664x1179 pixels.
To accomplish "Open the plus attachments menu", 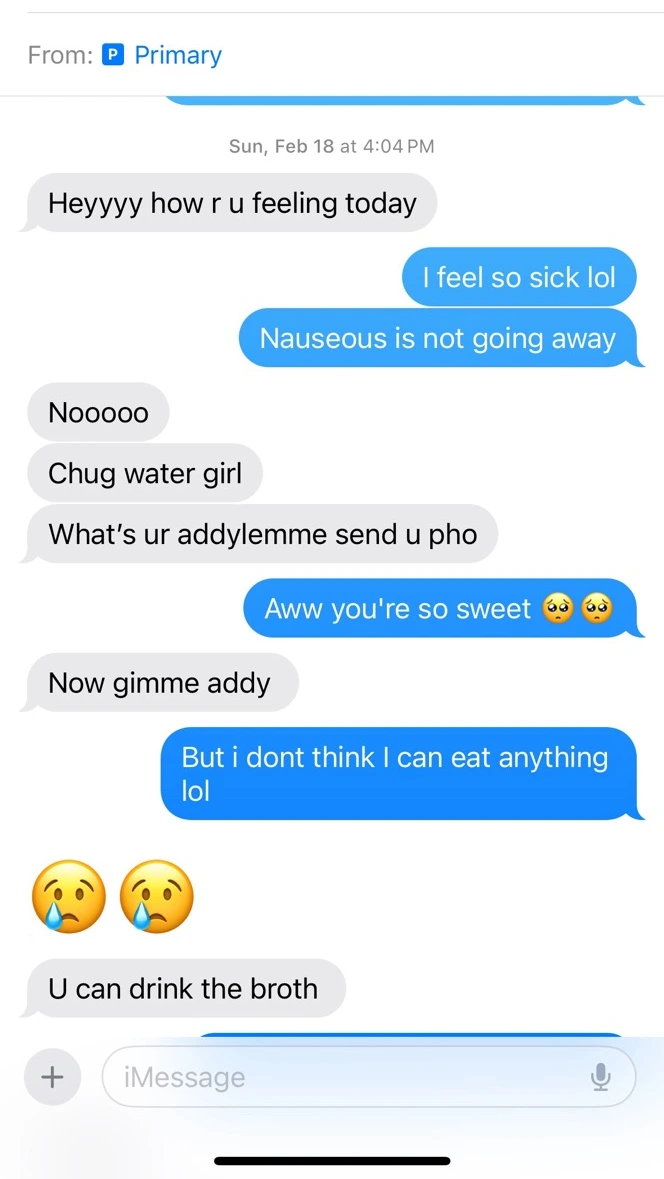I will pos(51,1077).
